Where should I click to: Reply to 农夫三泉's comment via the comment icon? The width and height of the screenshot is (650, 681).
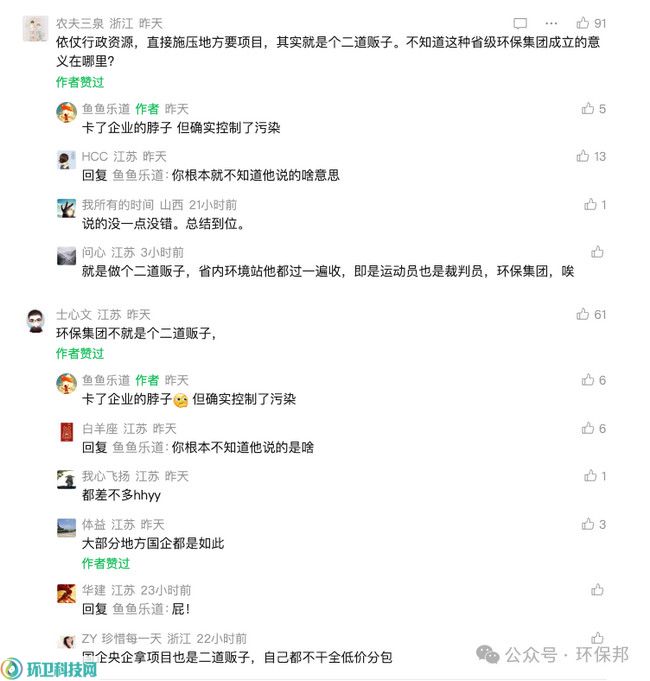(x=520, y=23)
